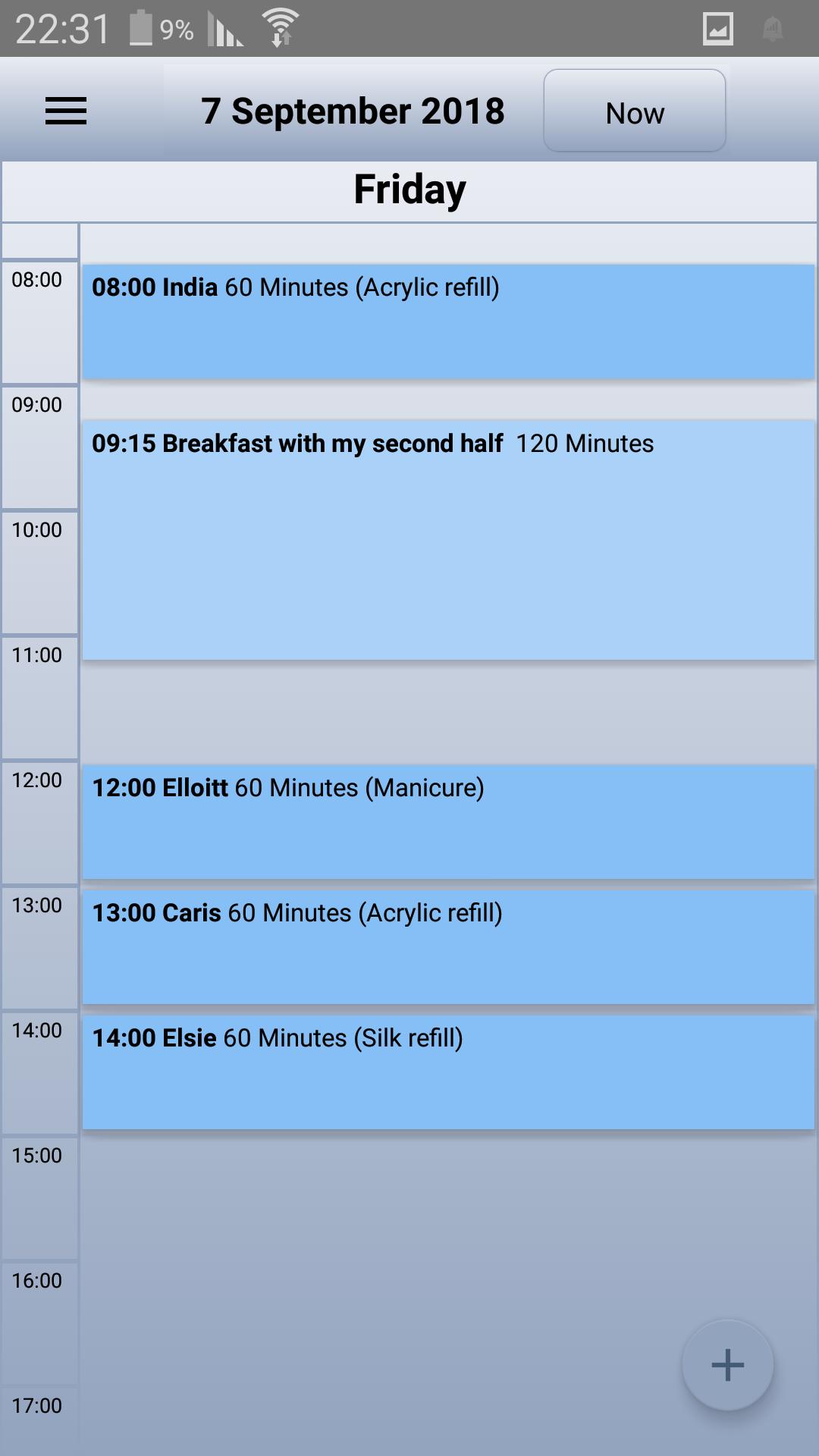Open Caris's 13:00 Acrylic refill appointment
This screenshot has width=819, height=1456.
448,947
